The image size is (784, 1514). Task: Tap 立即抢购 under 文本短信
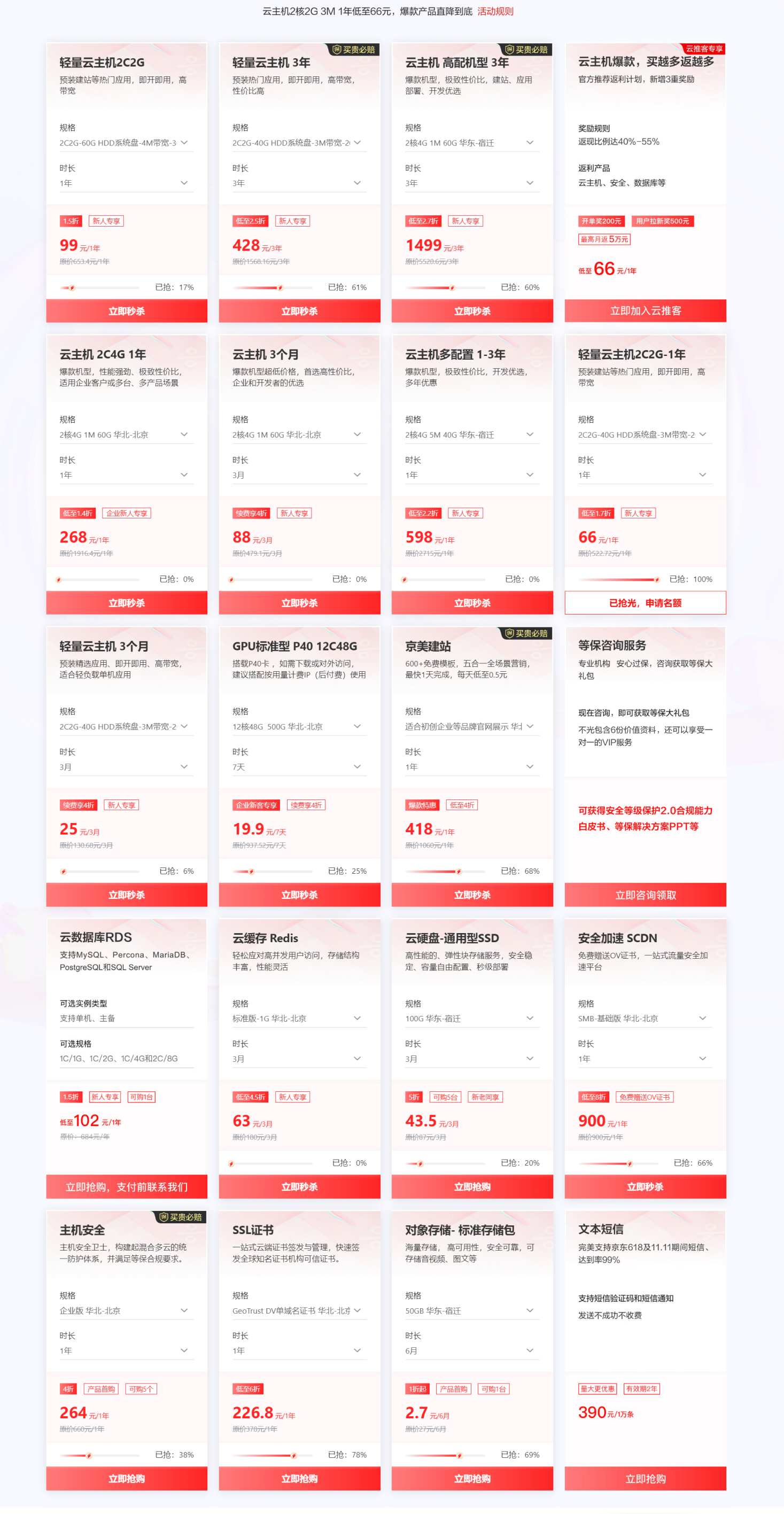tap(645, 1478)
